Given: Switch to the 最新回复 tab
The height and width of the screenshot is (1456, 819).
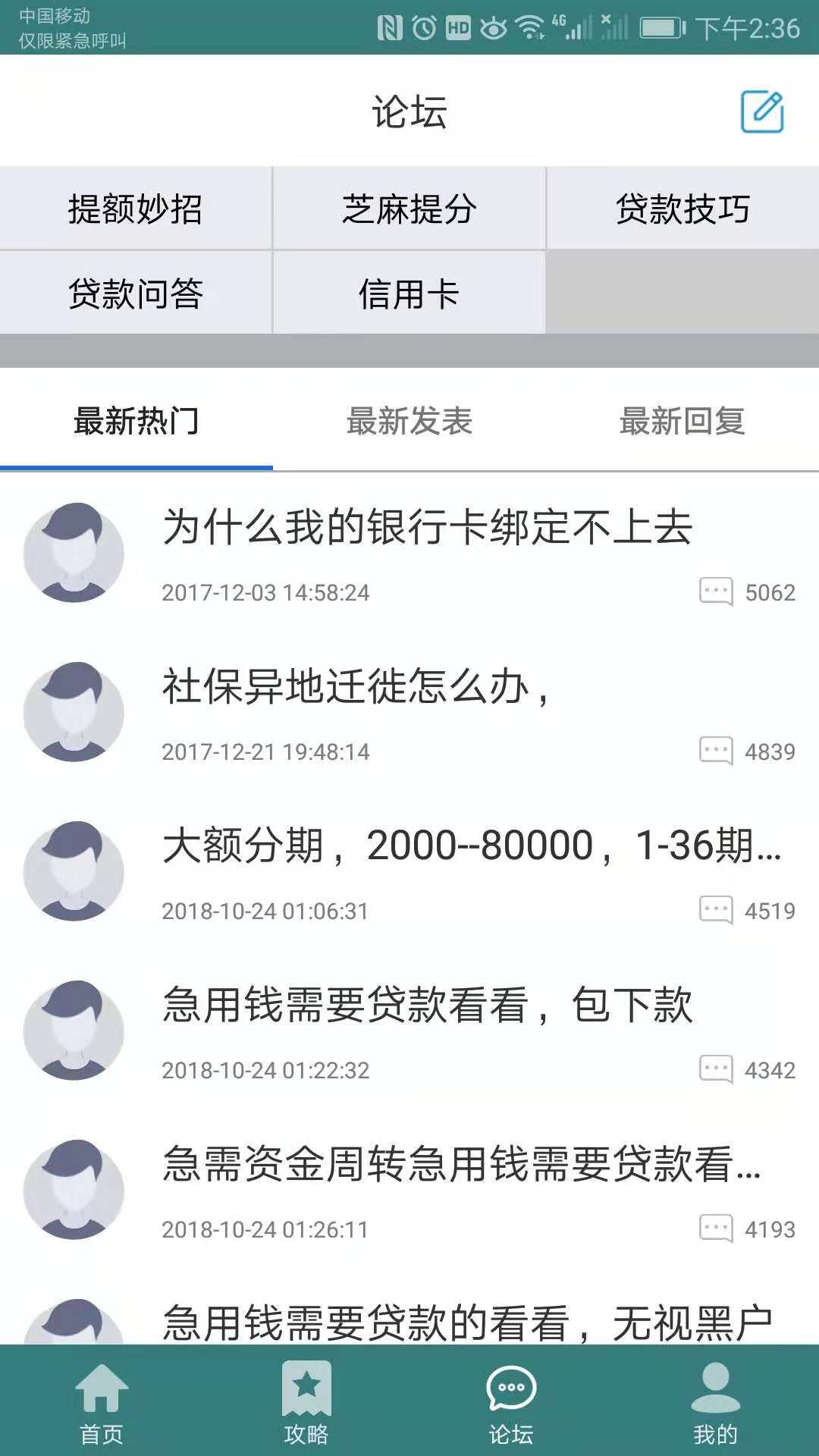Looking at the screenshot, I should (x=682, y=423).
